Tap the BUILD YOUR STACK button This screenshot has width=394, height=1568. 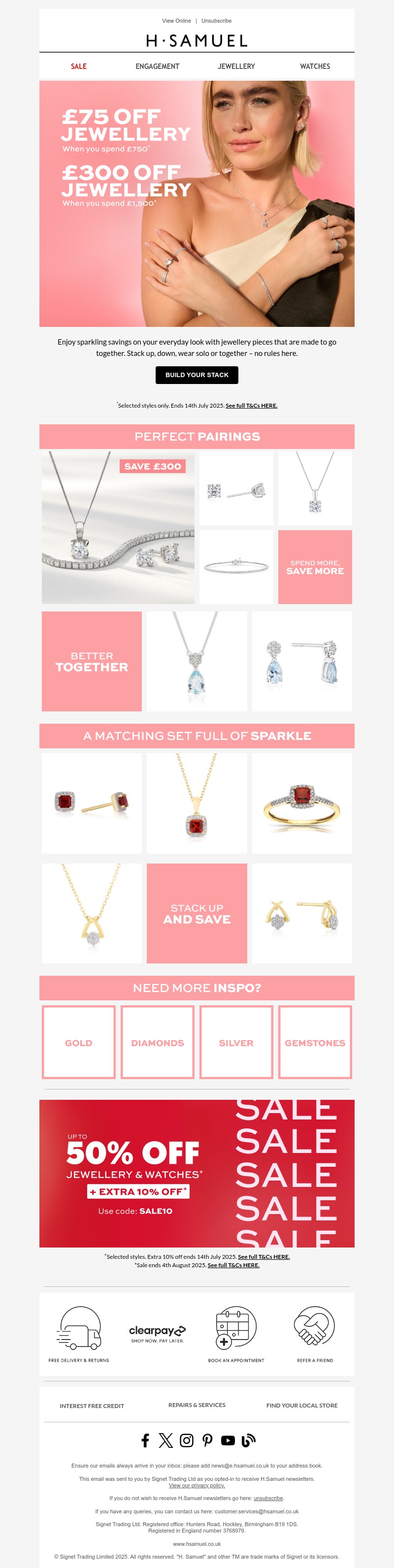pos(197,375)
